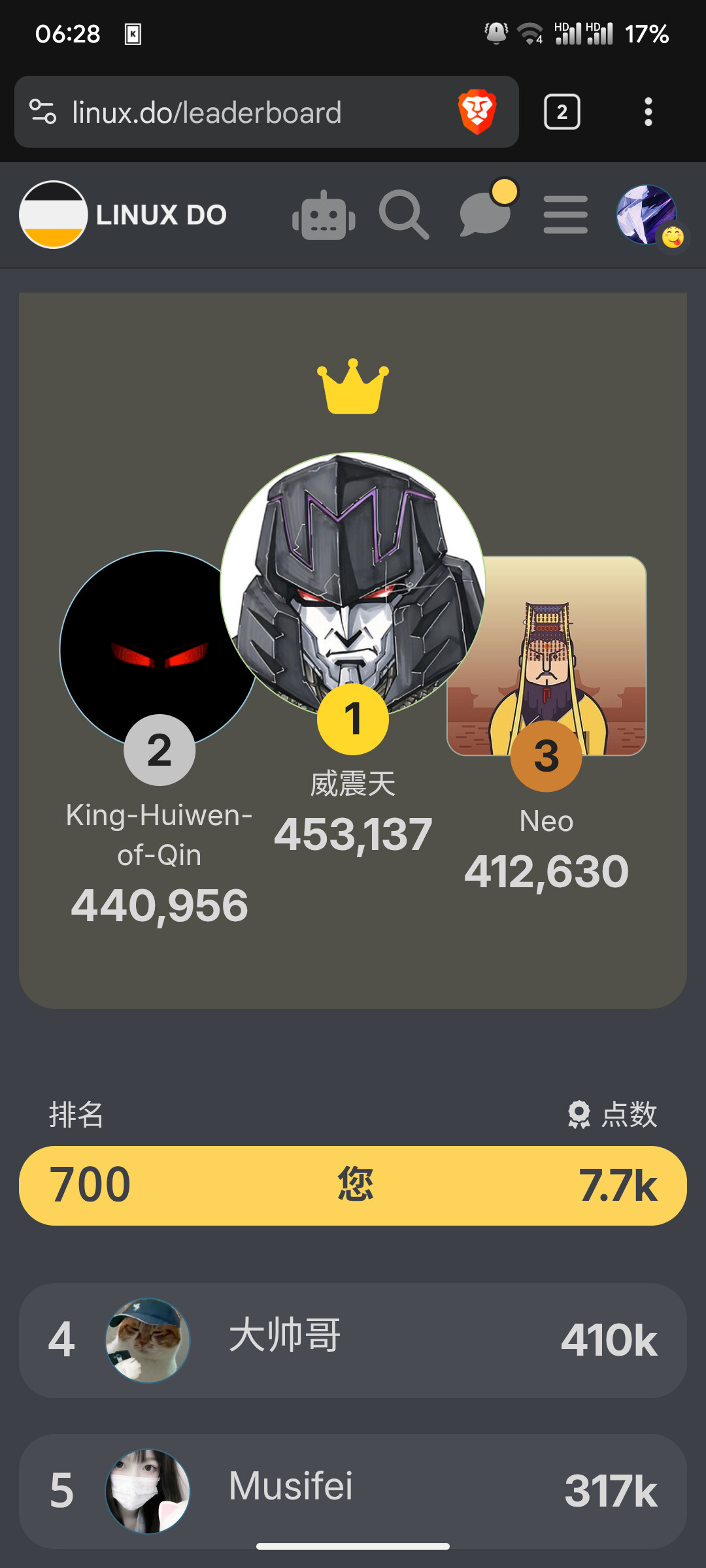The image size is (706, 1568).
Task: Select your own rank 700 row
Action: tap(353, 1185)
